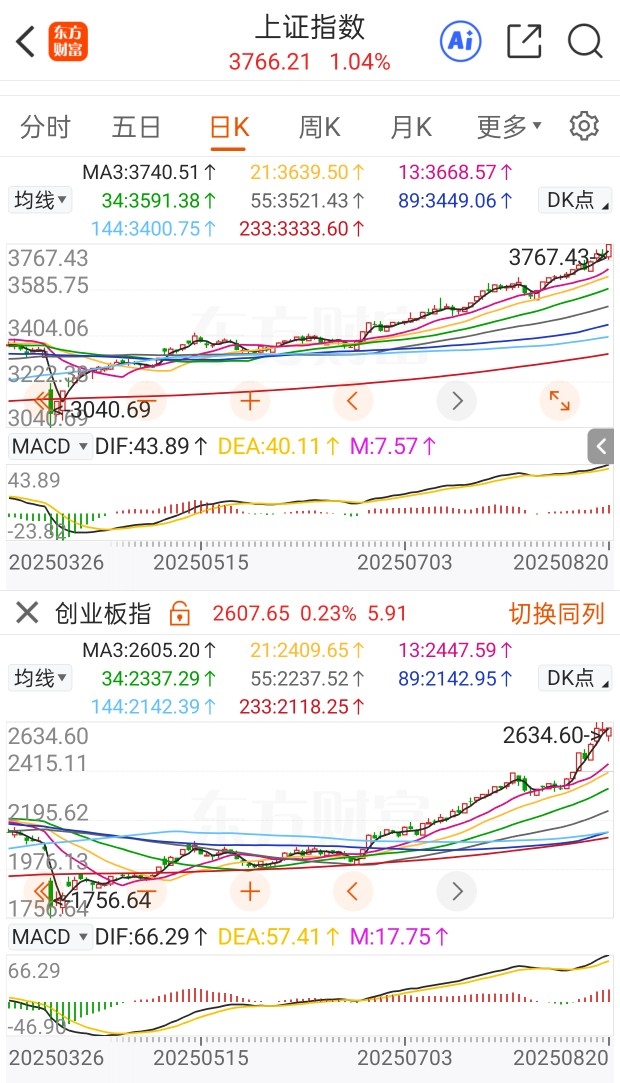The height and width of the screenshot is (1083, 620).
Task: Switch to the 五日 tab
Action: click(x=136, y=127)
